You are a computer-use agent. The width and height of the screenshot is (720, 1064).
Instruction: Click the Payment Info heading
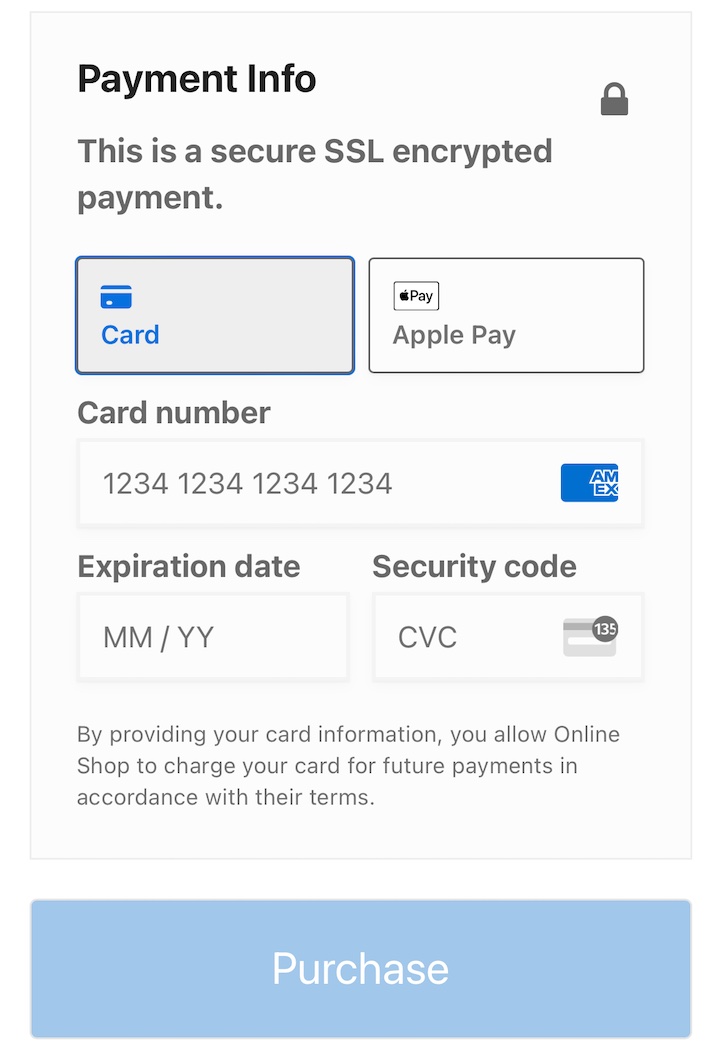[196, 78]
